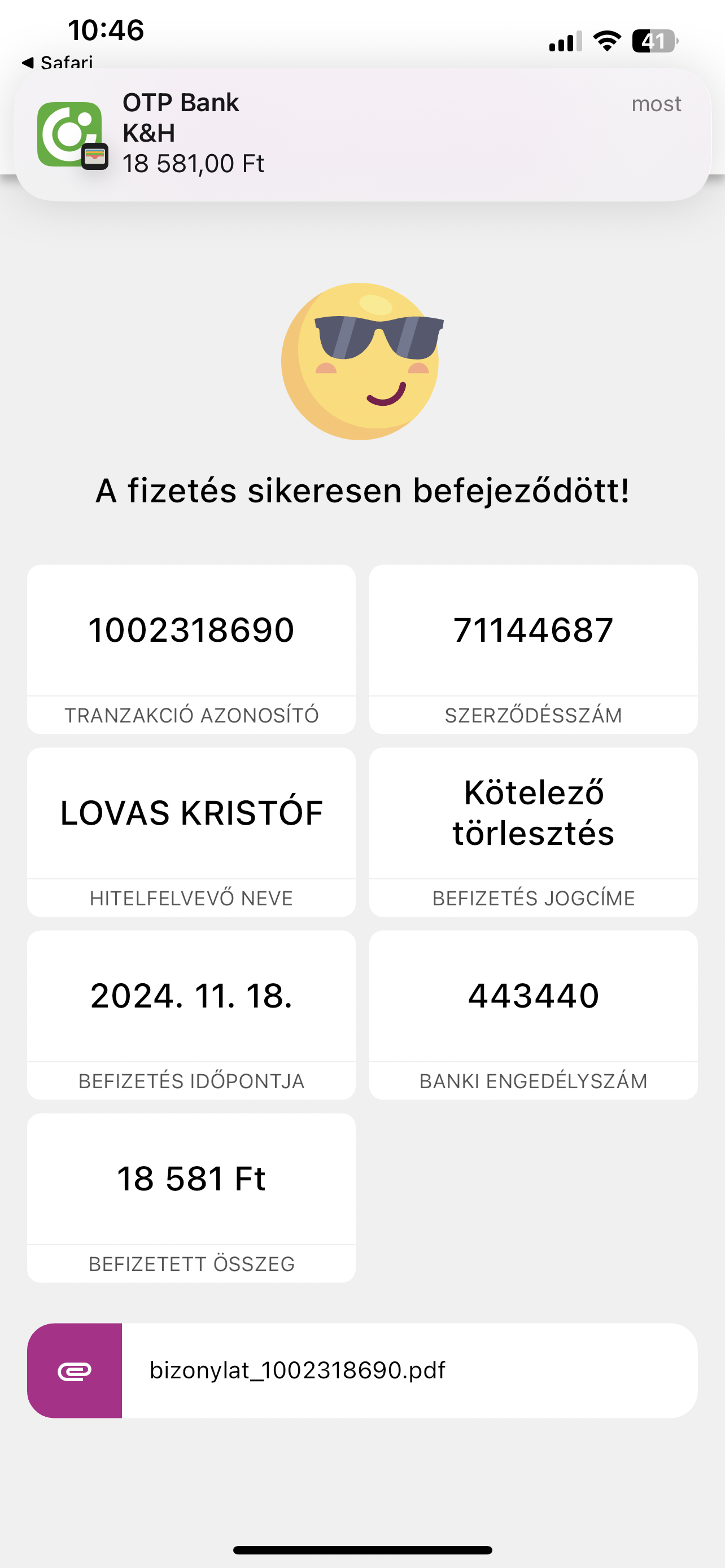This screenshot has height=1568, width=725.
Task: Return to Safari via the back link
Action: coord(57,62)
